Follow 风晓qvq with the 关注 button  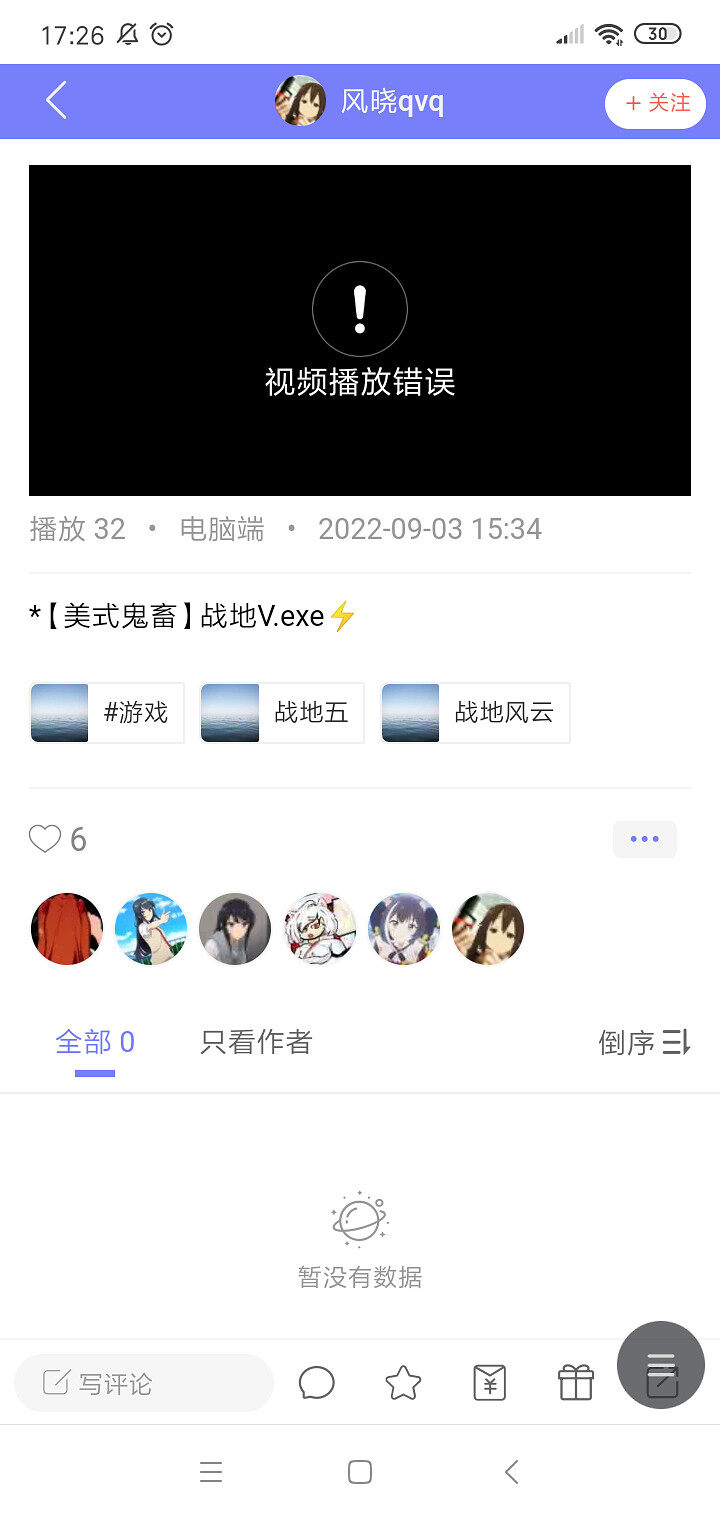[x=655, y=103]
